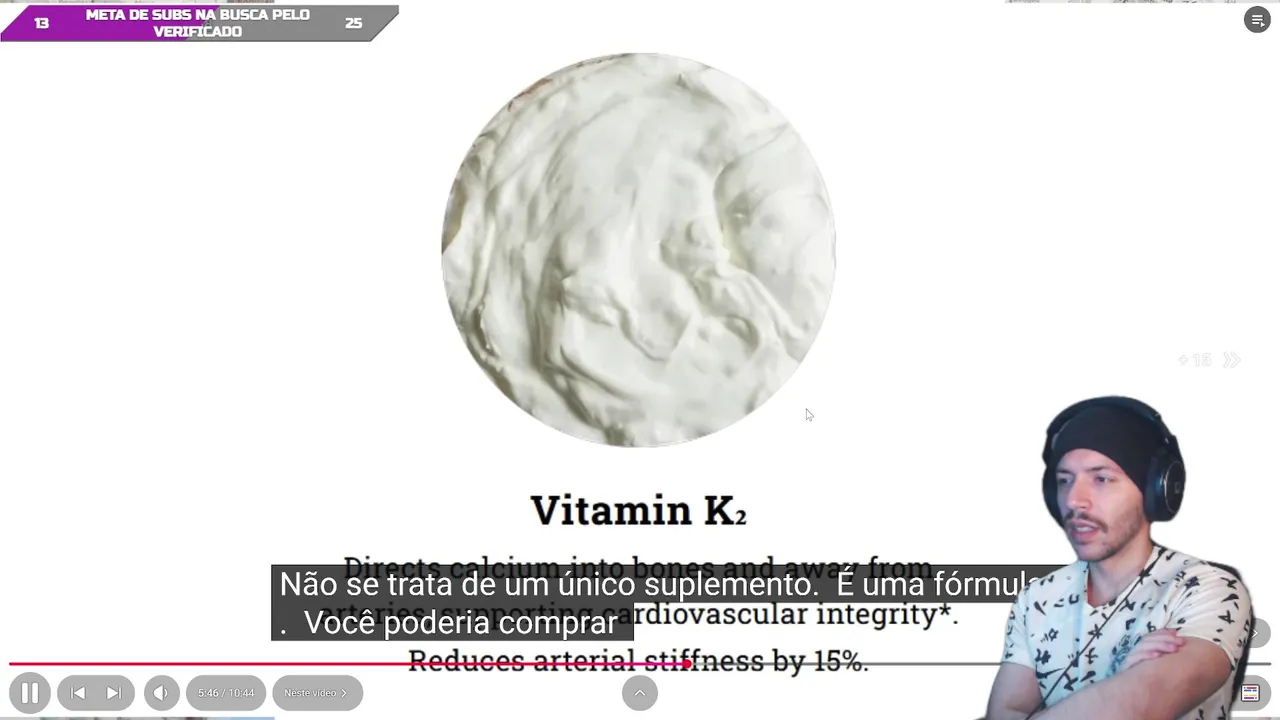Expand the panel with the up chevron
The width and height of the screenshot is (1280, 720).
640,693
